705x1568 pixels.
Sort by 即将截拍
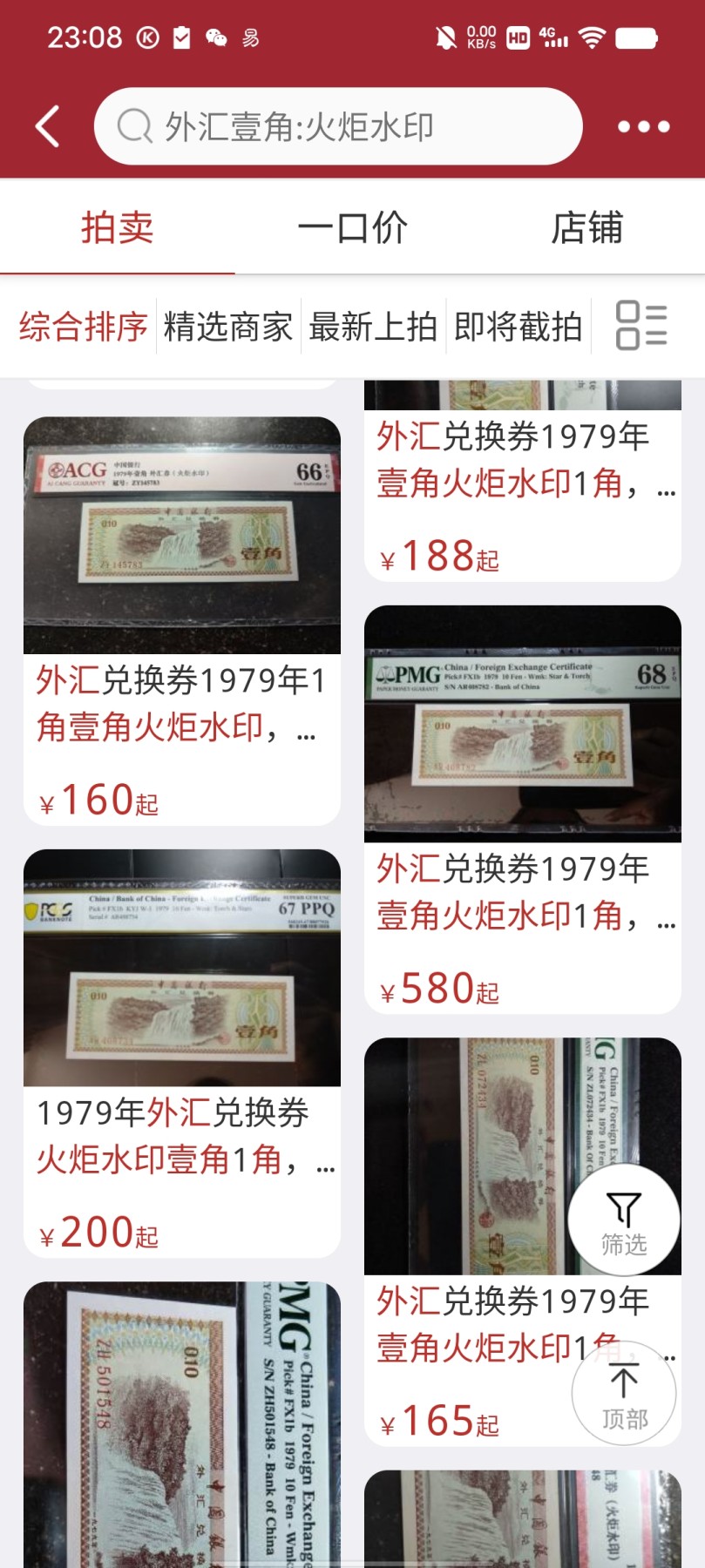[x=518, y=327]
